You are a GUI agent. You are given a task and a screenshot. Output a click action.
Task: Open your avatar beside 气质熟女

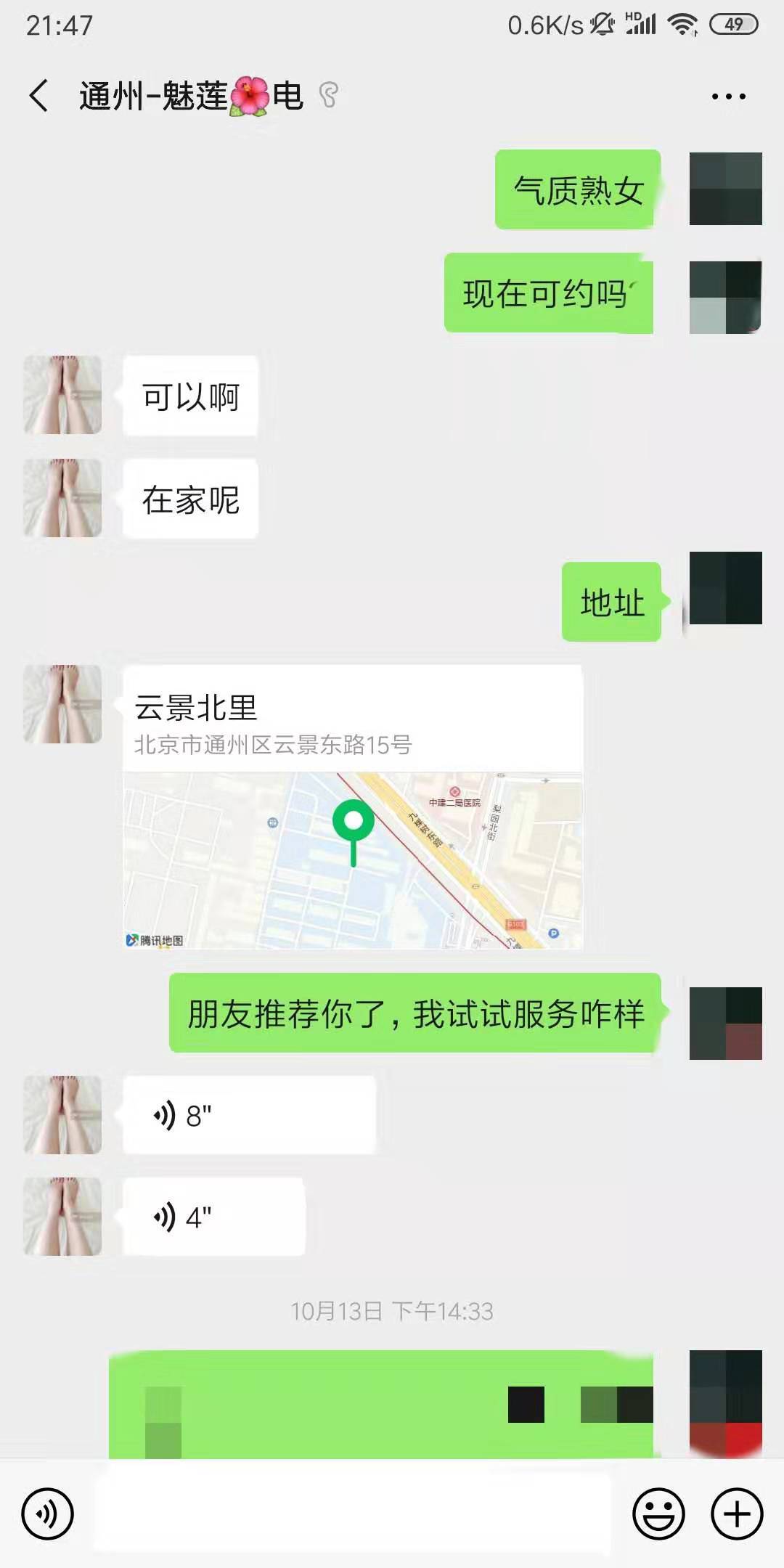tap(725, 189)
